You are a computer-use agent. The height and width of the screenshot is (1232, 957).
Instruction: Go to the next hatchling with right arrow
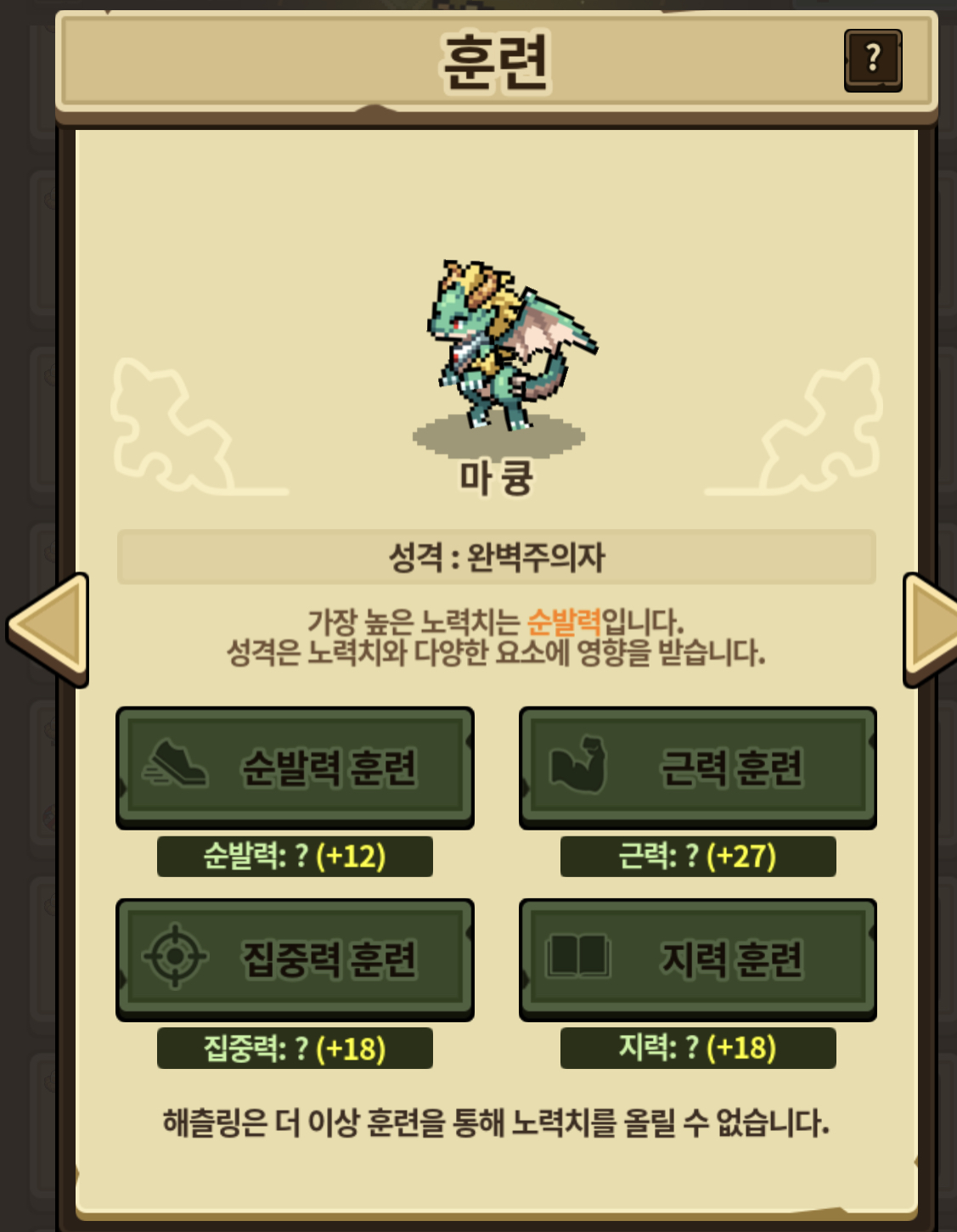[x=929, y=628]
